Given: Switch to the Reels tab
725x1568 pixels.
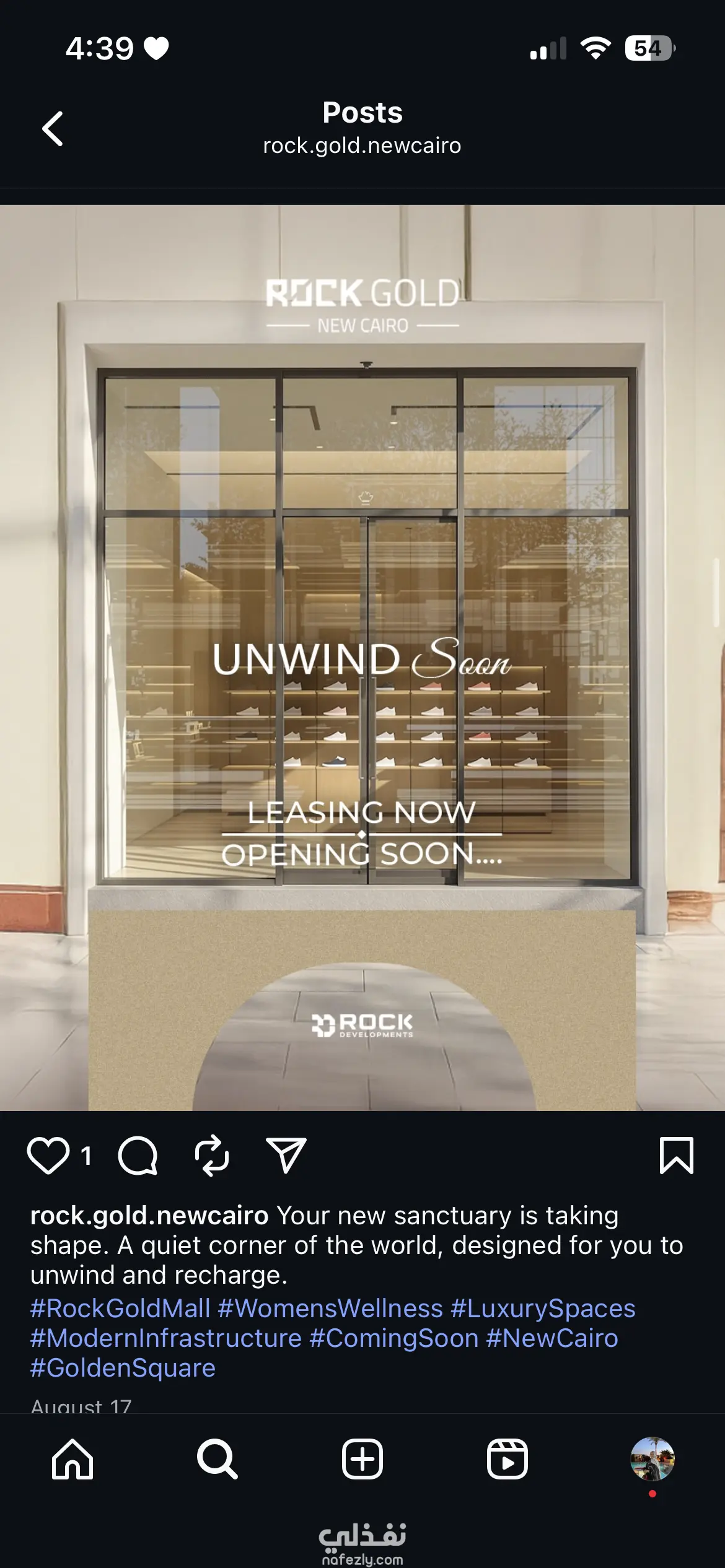Looking at the screenshot, I should 507,1459.
